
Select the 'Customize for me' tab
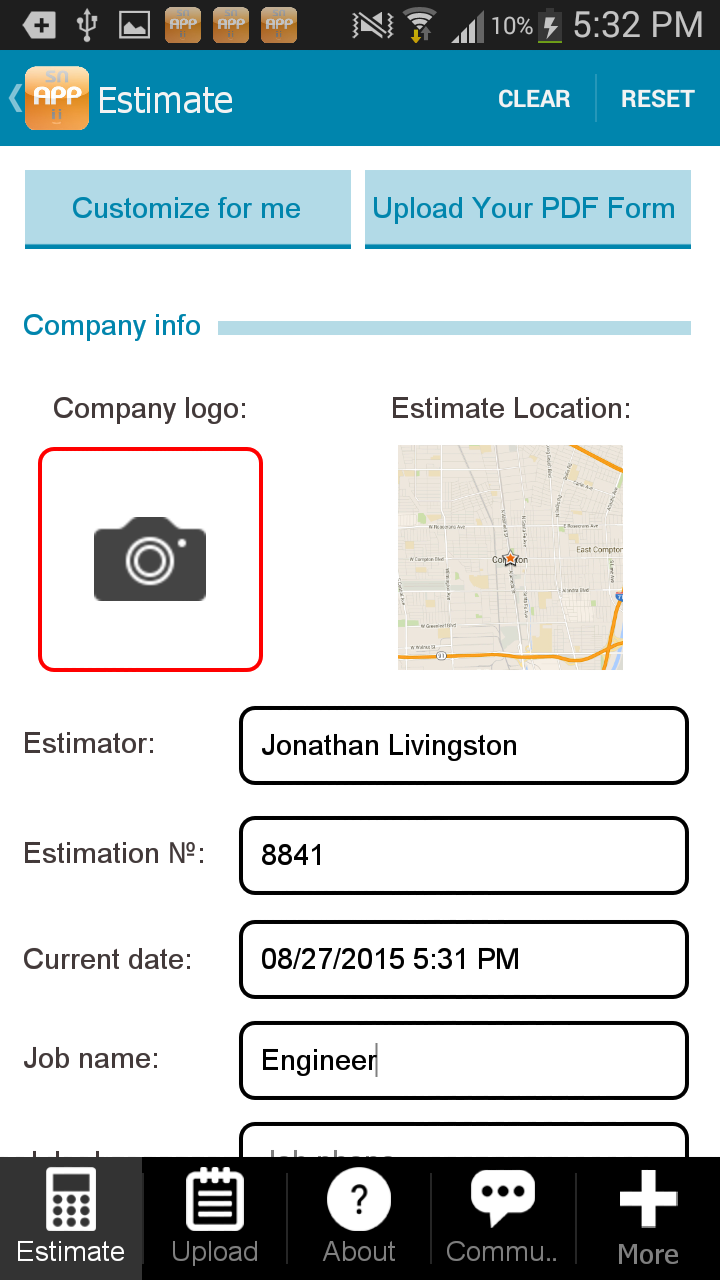click(187, 208)
